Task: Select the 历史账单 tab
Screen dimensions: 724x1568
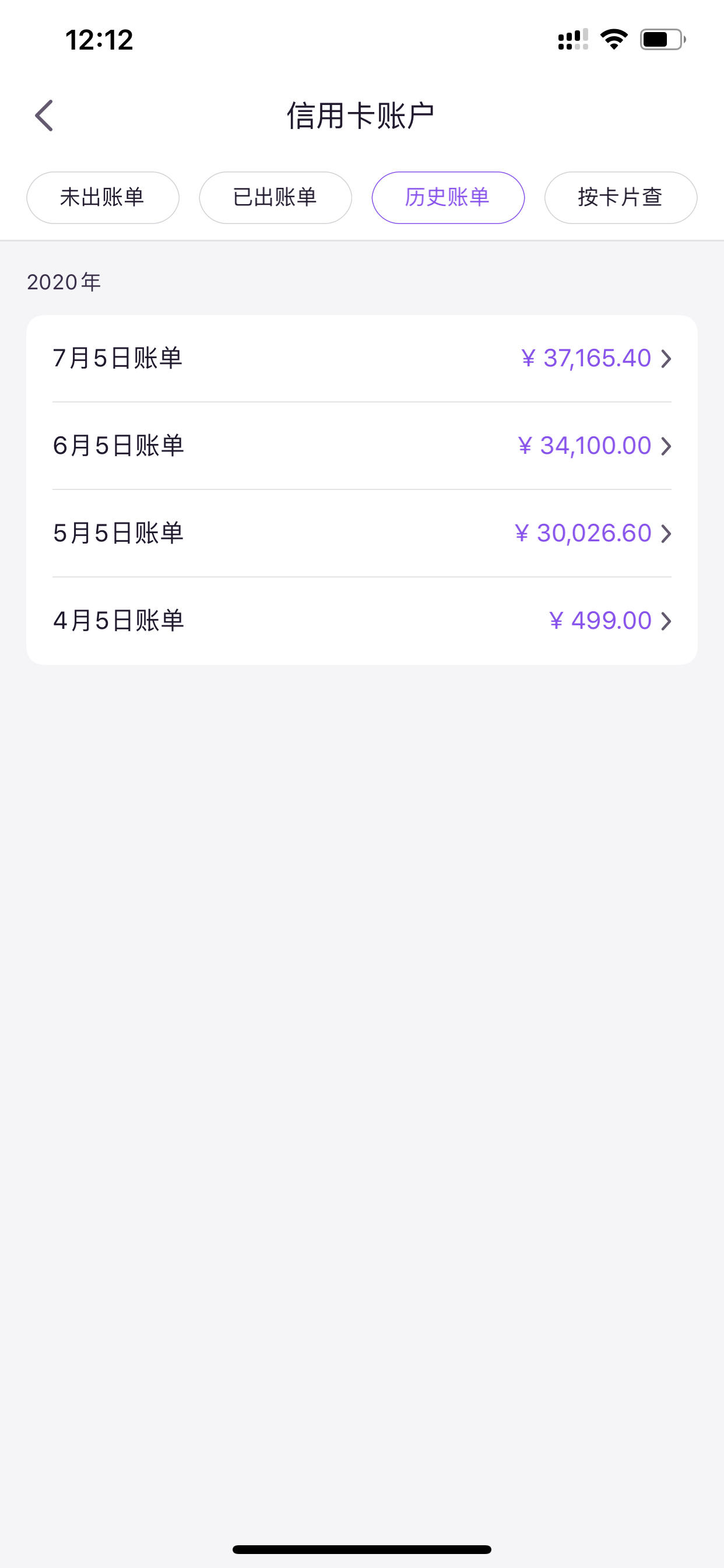Action: pos(448,198)
